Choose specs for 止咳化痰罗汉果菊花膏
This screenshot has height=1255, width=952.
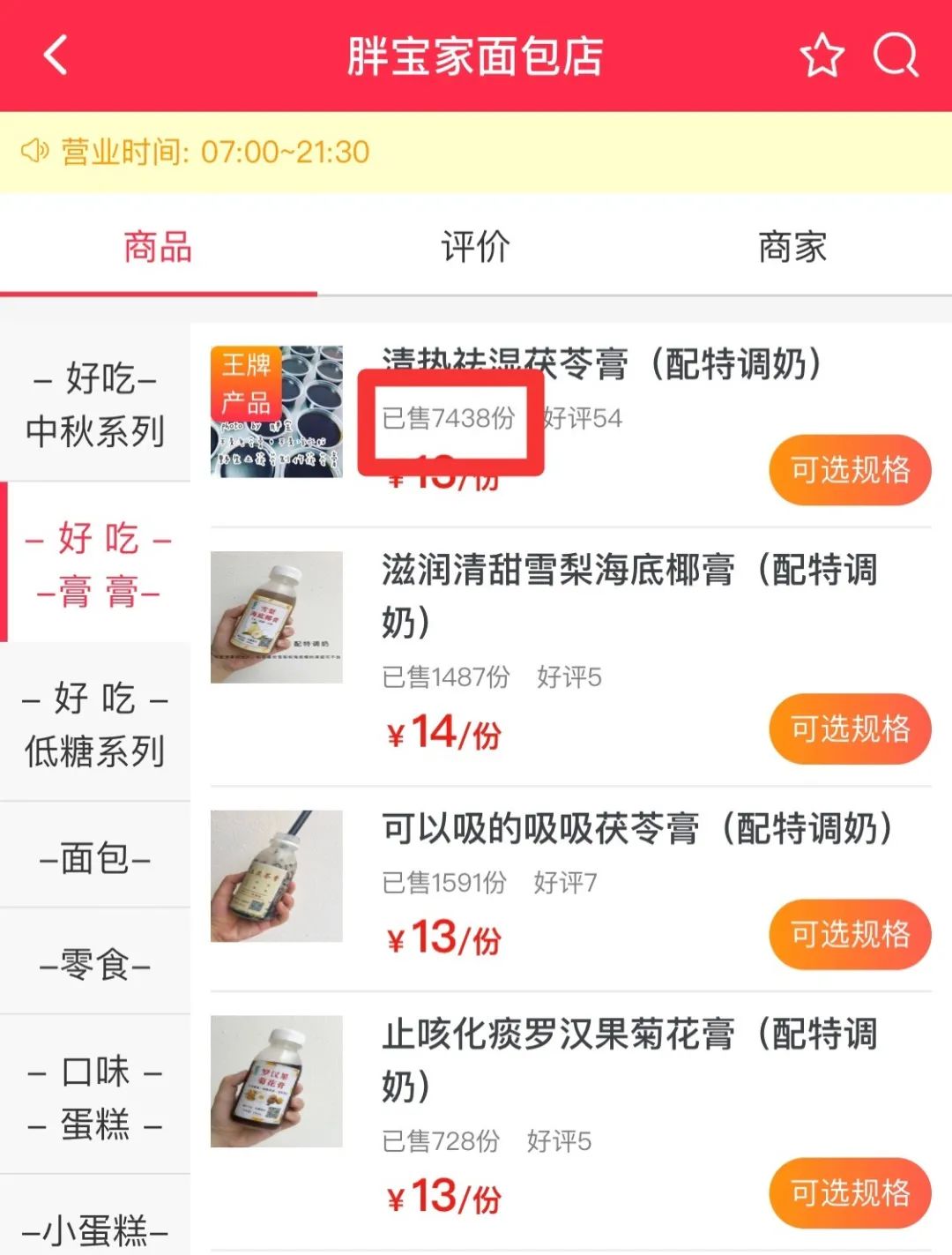click(x=849, y=1192)
